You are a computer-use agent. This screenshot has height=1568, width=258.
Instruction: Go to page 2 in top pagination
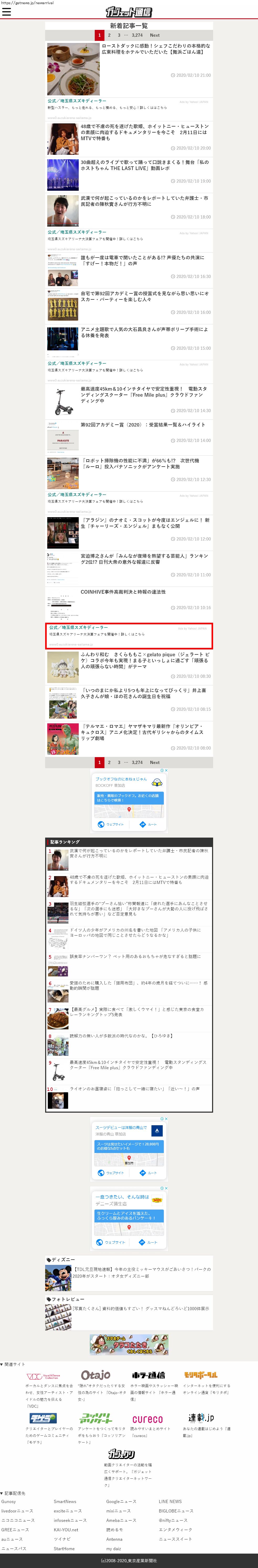click(x=109, y=35)
